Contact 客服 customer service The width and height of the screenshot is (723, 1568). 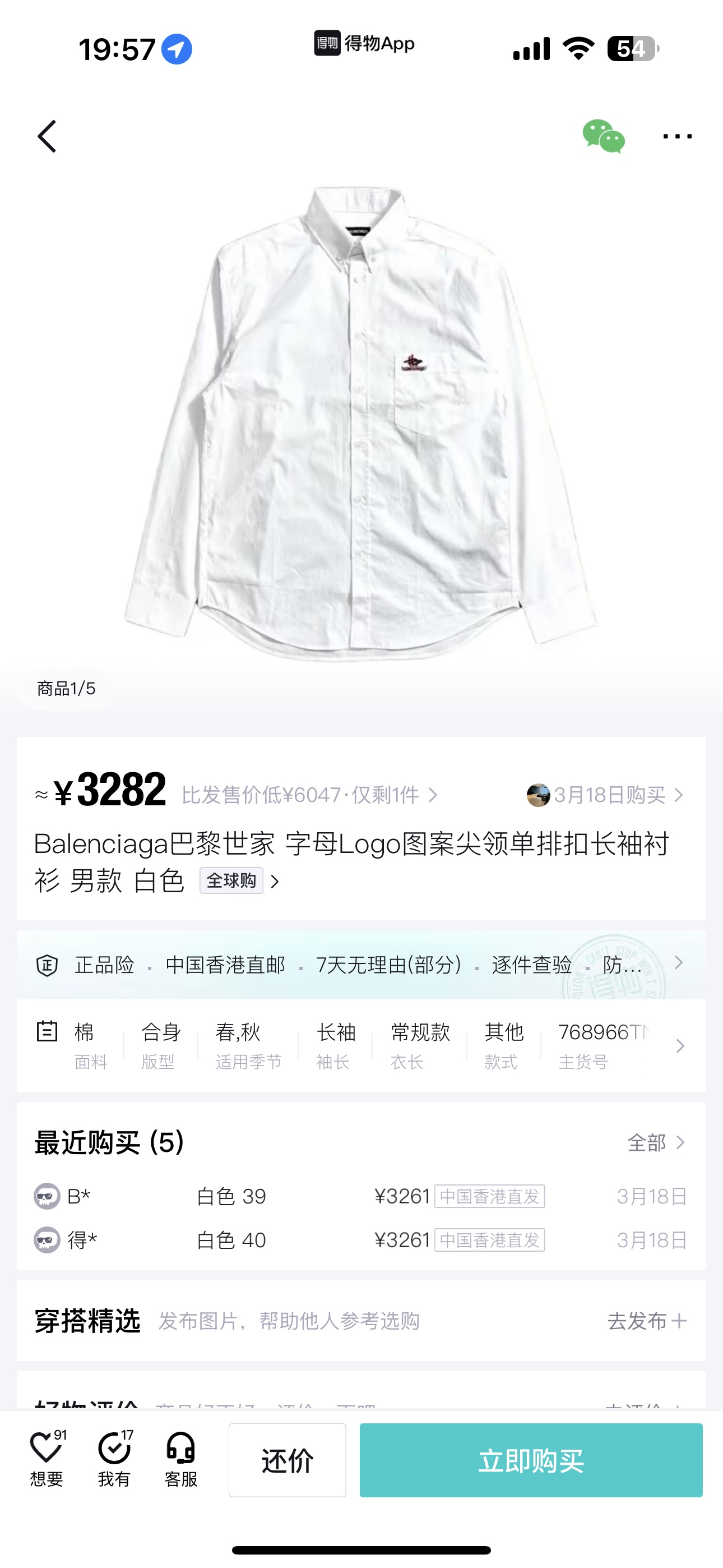point(180,1459)
